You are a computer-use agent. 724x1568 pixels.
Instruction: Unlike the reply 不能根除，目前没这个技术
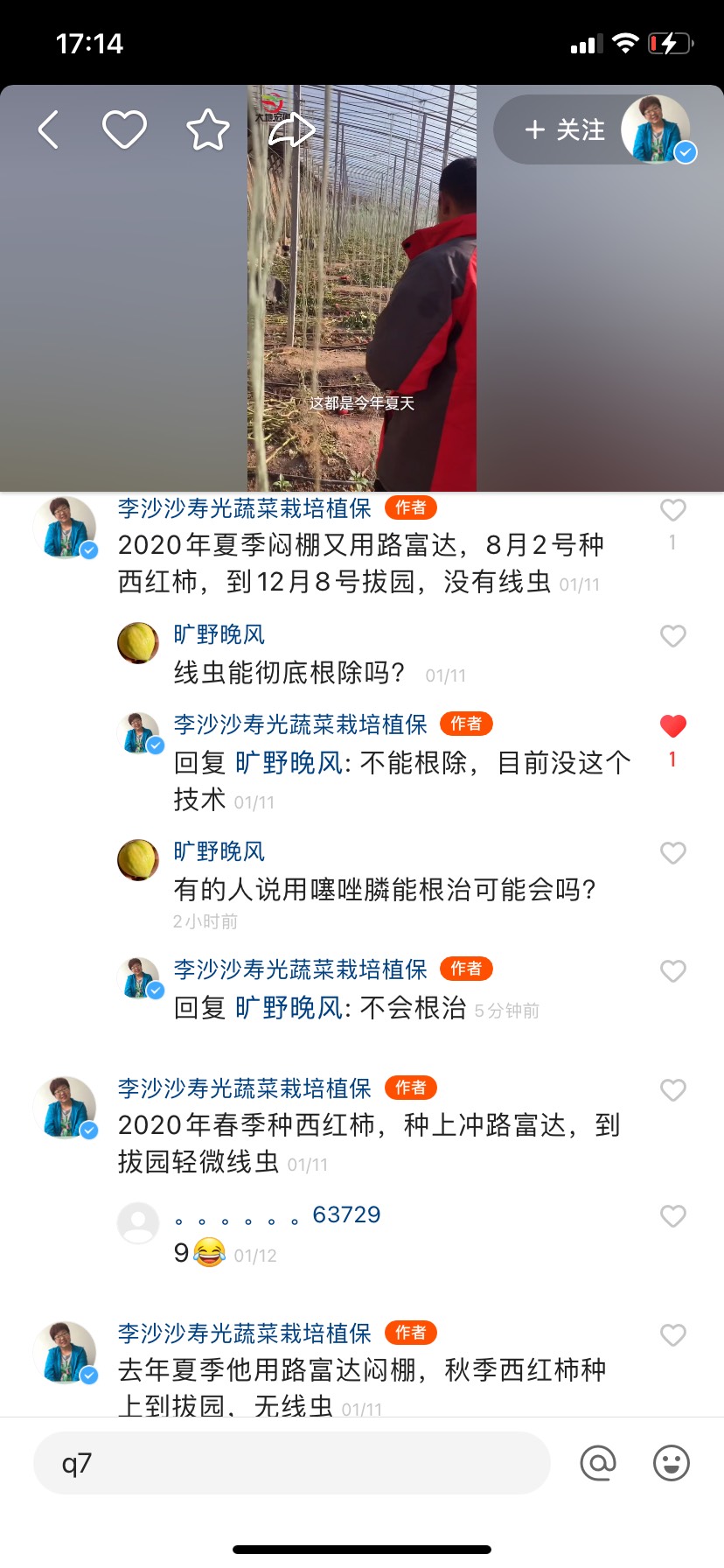tap(672, 726)
